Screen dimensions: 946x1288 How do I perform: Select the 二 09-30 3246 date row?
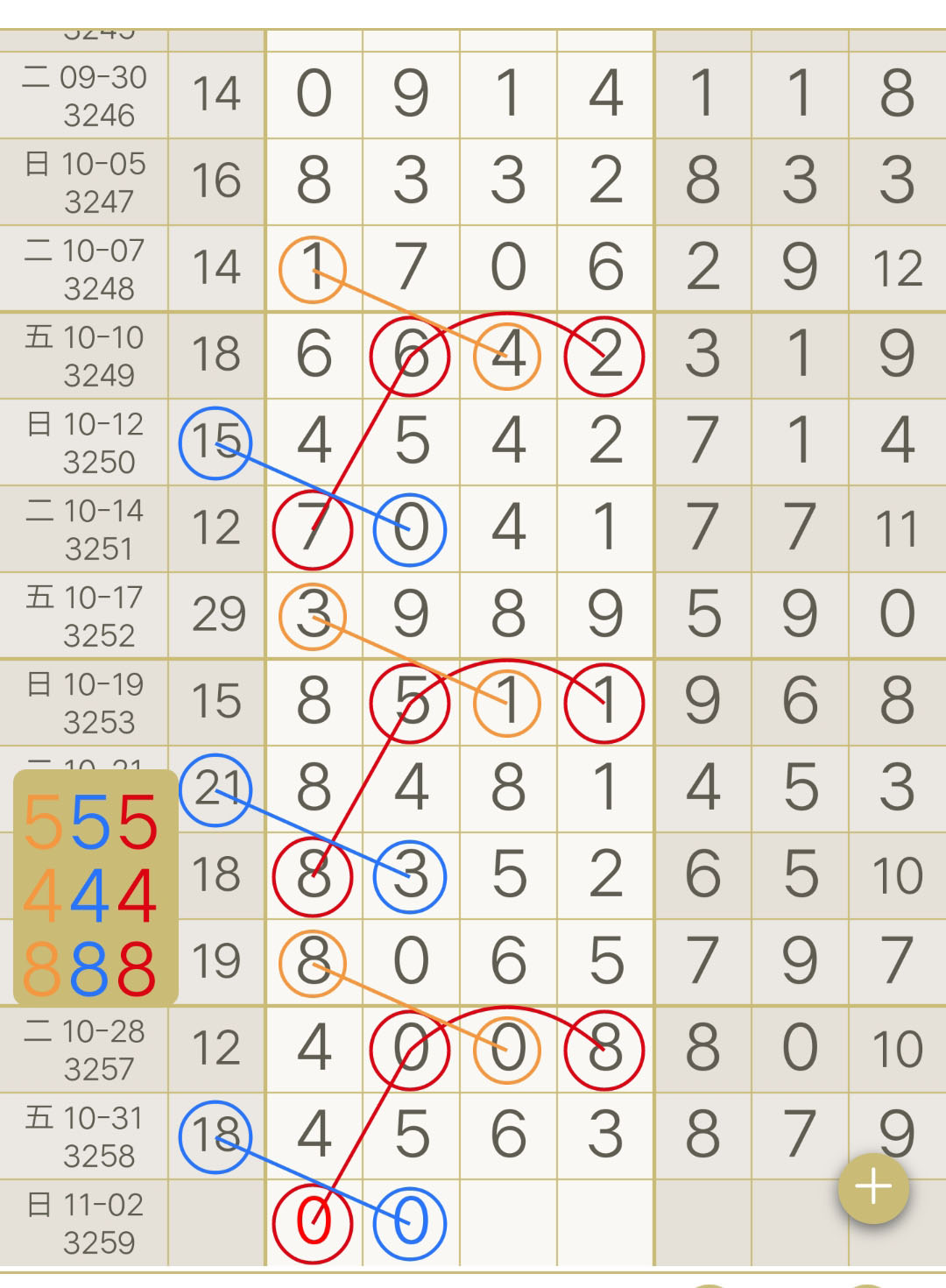point(85,92)
